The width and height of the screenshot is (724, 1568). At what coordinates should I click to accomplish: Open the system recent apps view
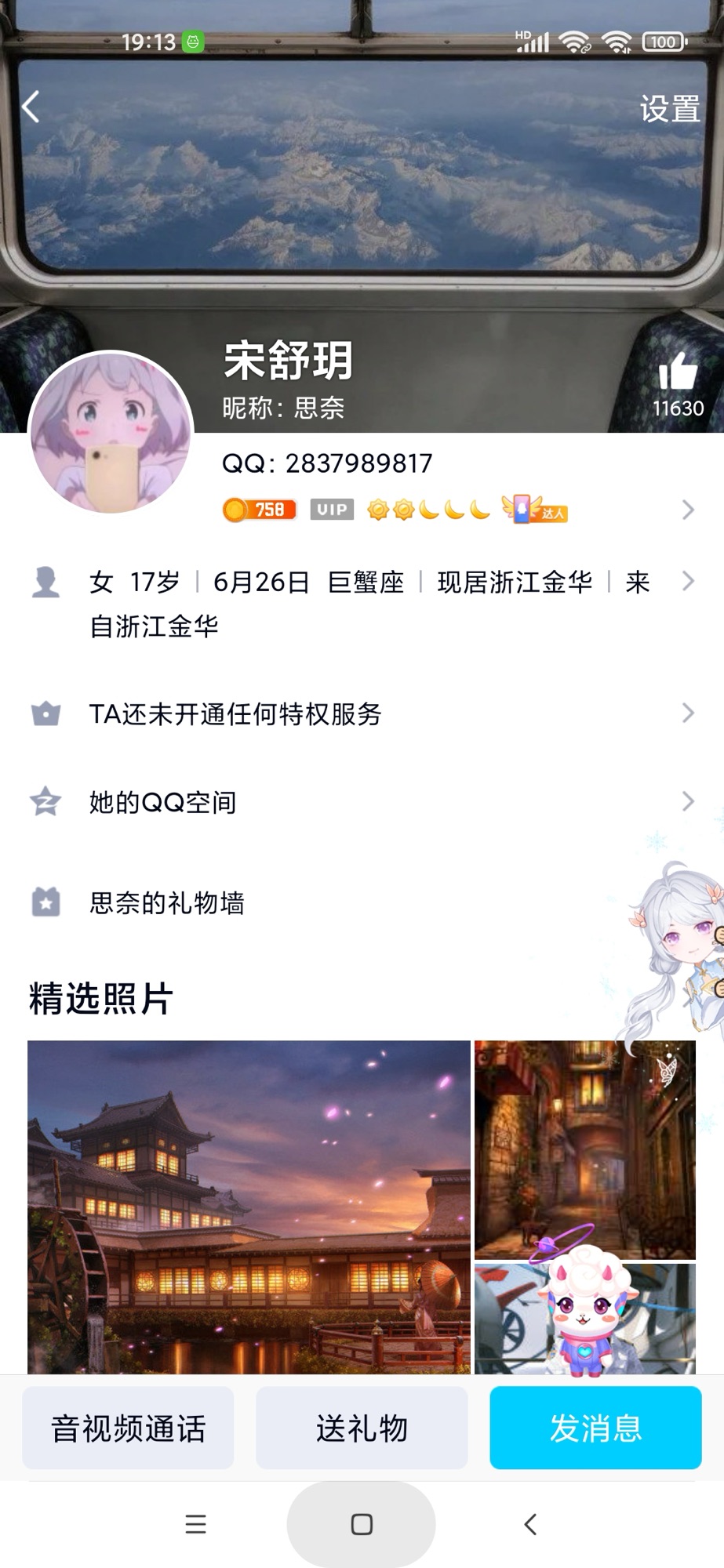point(195,1524)
